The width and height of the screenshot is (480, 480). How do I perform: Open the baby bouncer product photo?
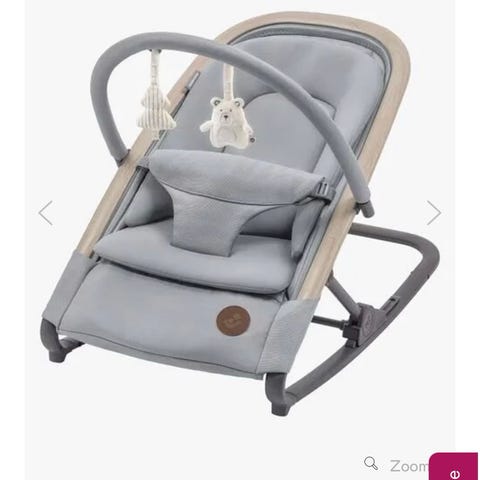click(240, 213)
